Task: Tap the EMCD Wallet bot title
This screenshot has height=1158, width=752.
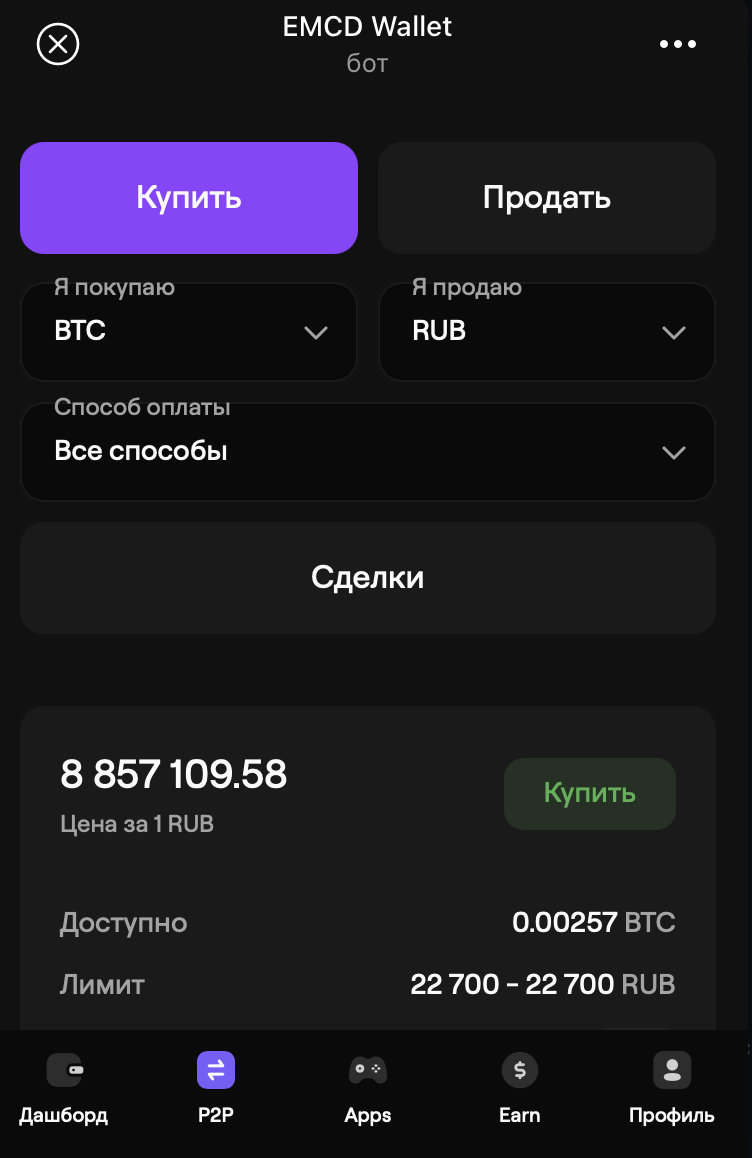Action: (368, 27)
